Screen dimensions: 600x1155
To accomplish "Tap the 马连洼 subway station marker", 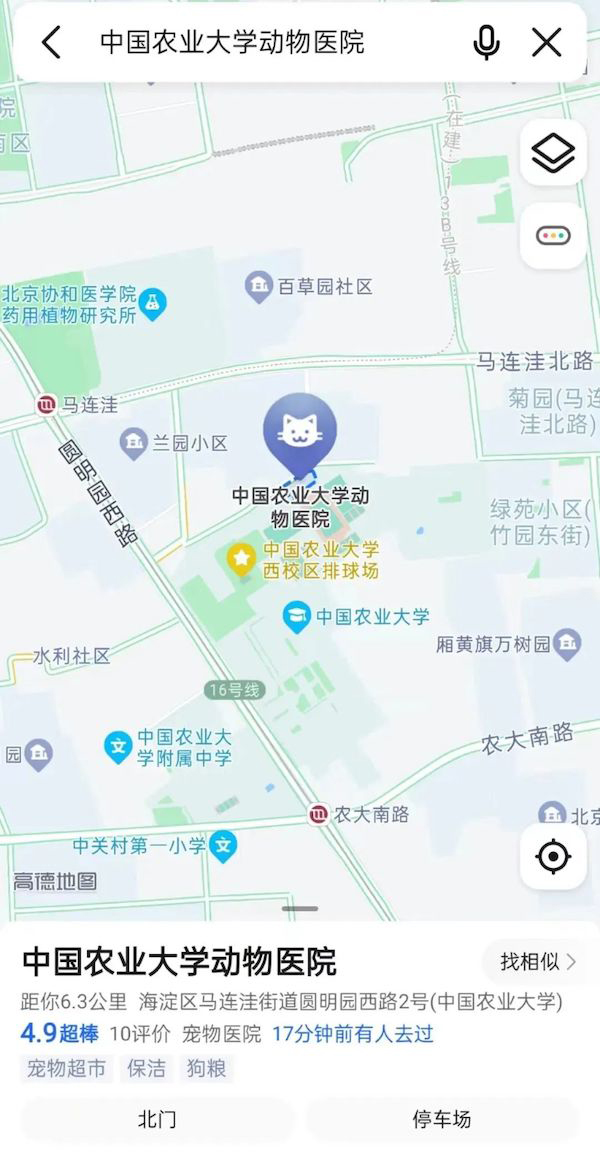I will (46, 404).
